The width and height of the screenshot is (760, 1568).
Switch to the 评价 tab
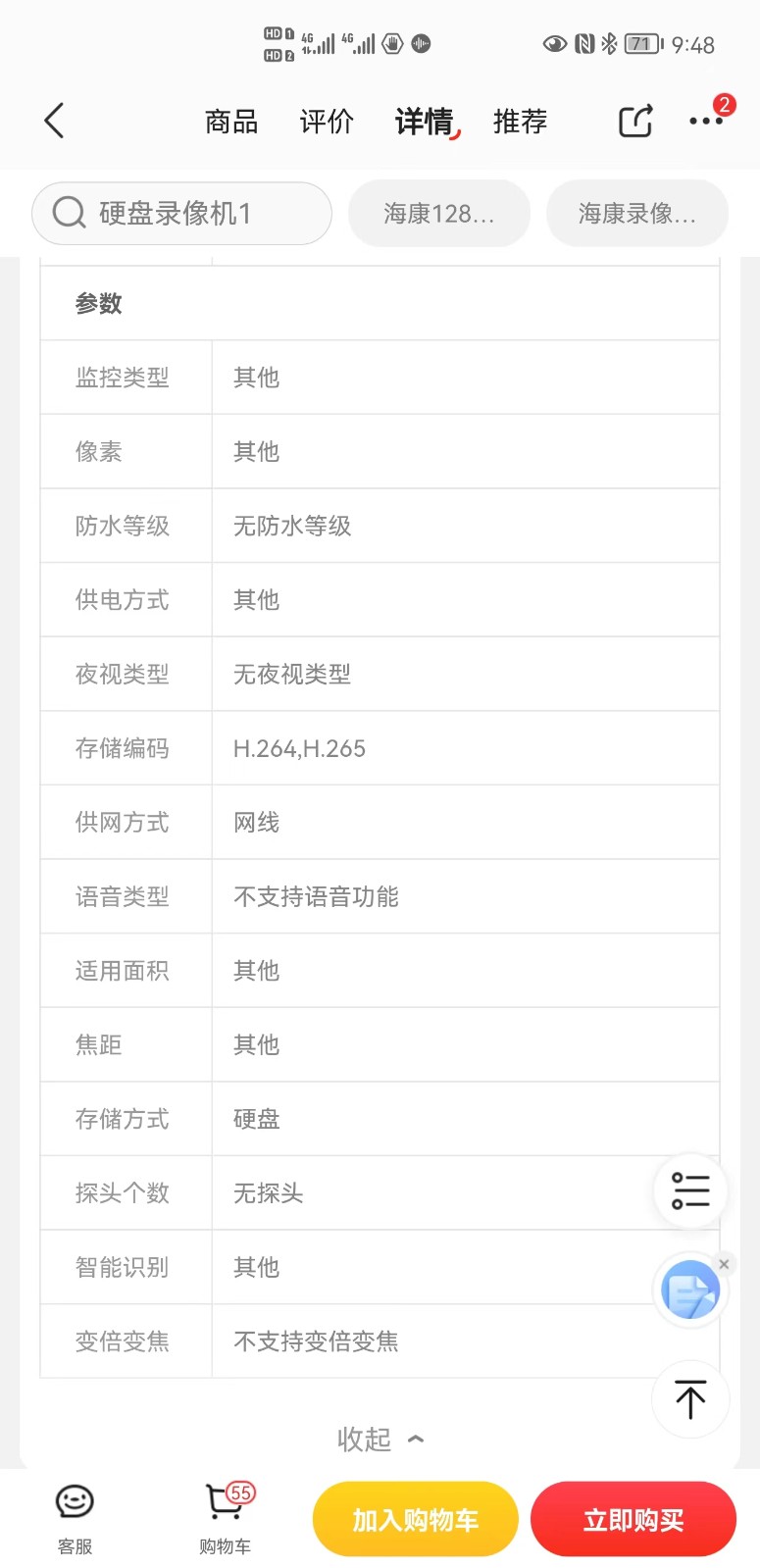tap(327, 122)
